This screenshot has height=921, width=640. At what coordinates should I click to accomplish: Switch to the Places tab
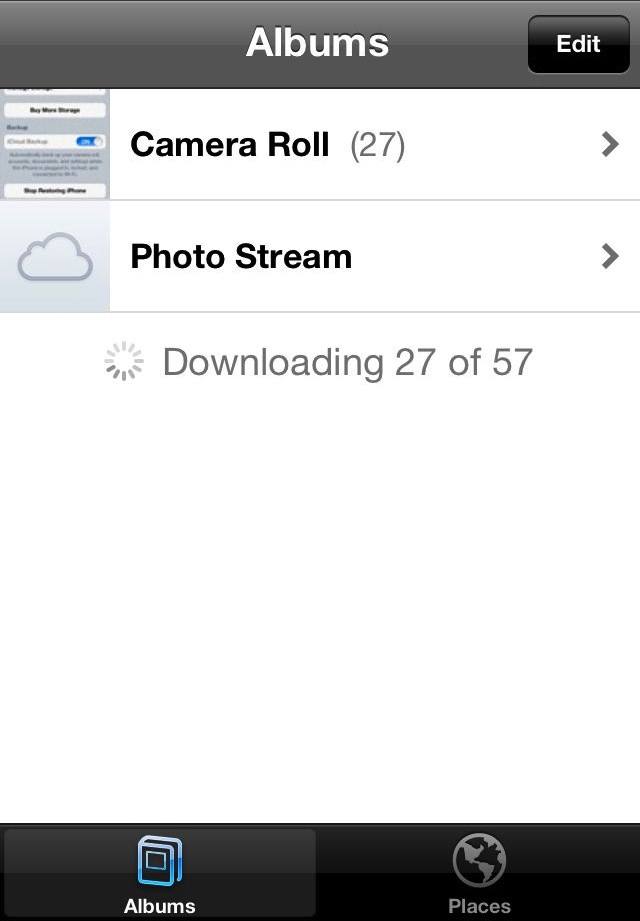[x=479, y=873]
